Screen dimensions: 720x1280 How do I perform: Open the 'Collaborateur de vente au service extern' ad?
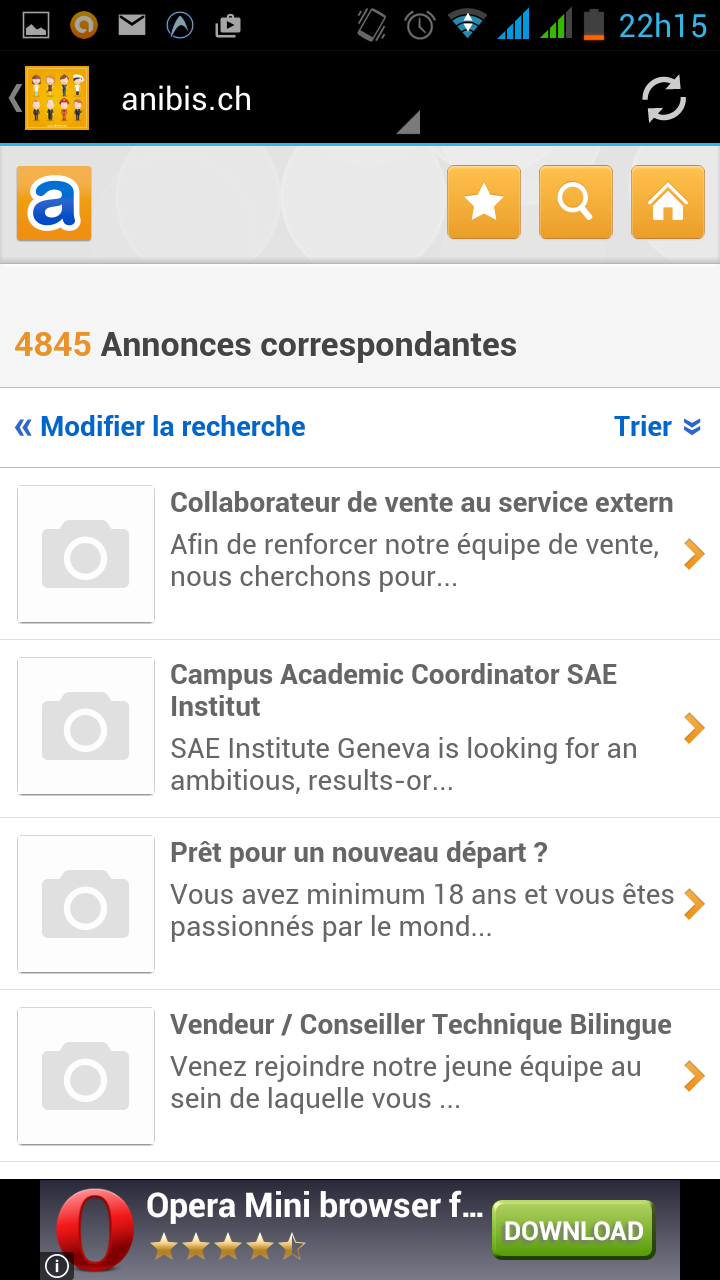(x=422, y=502)
